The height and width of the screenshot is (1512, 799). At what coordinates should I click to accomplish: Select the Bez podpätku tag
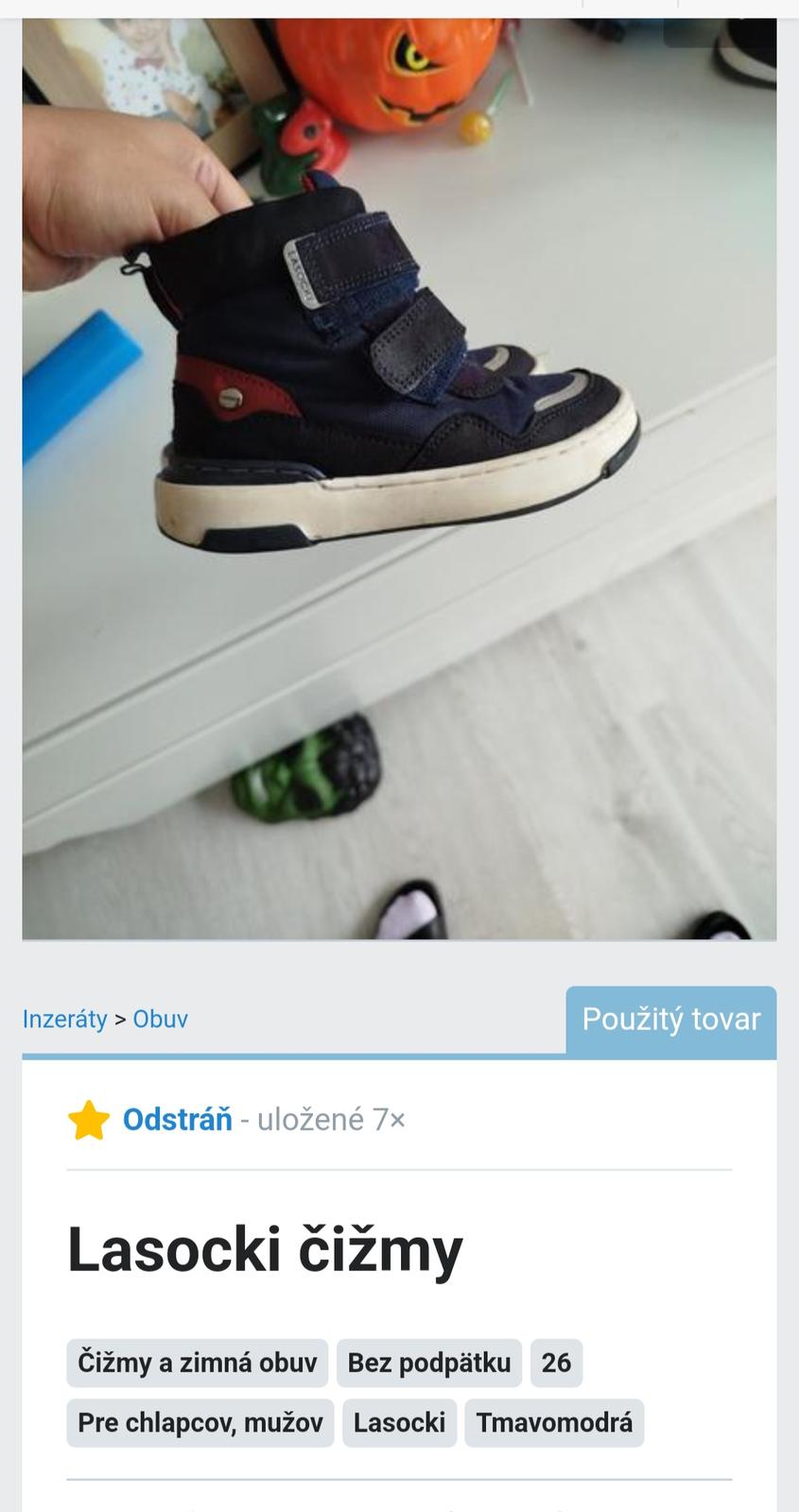(x=428, y=1363)
